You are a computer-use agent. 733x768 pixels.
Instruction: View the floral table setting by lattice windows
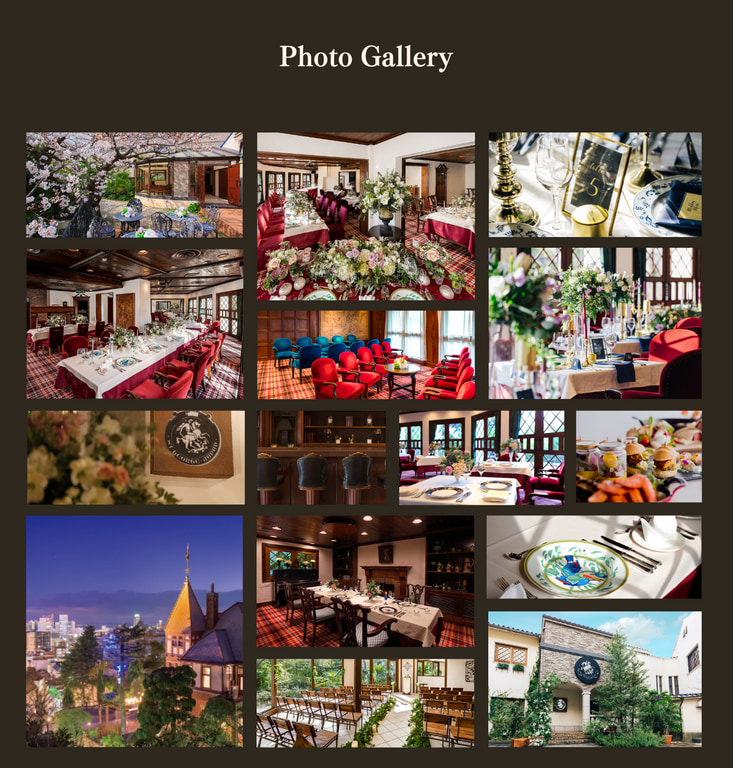[595, 324]
